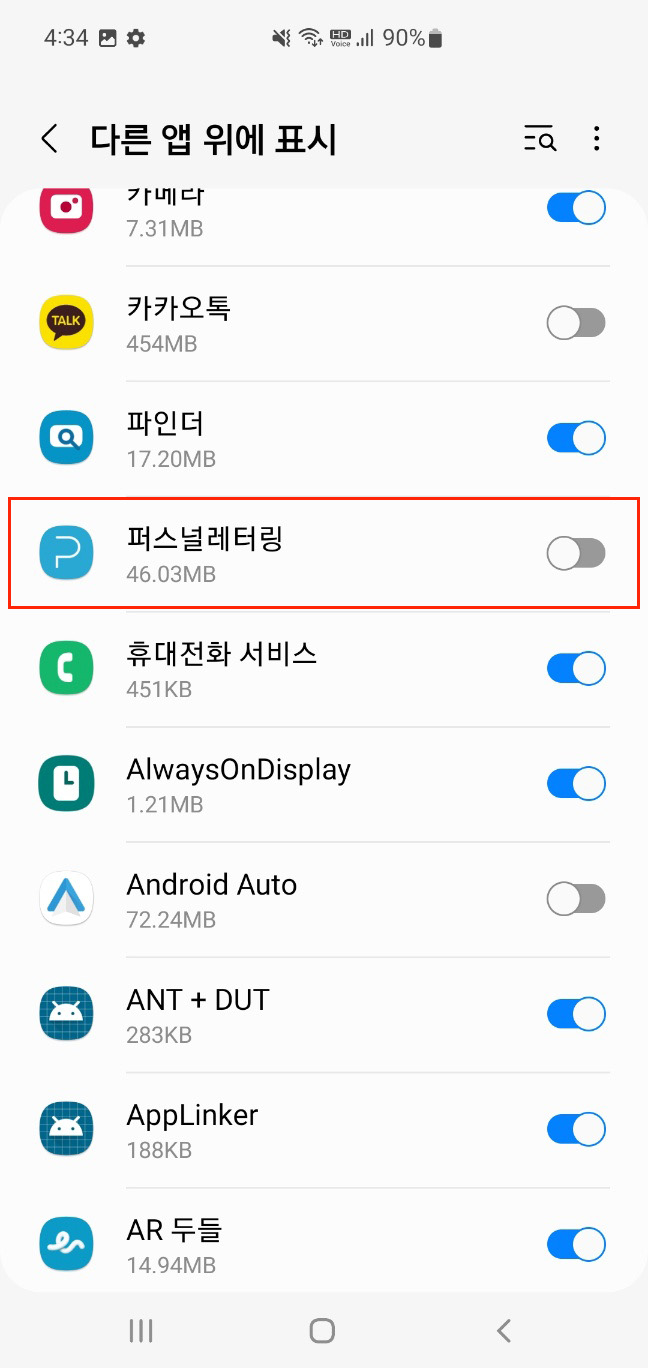
Task: Open the search-in-list icon
Action: [x=540, y=139]
